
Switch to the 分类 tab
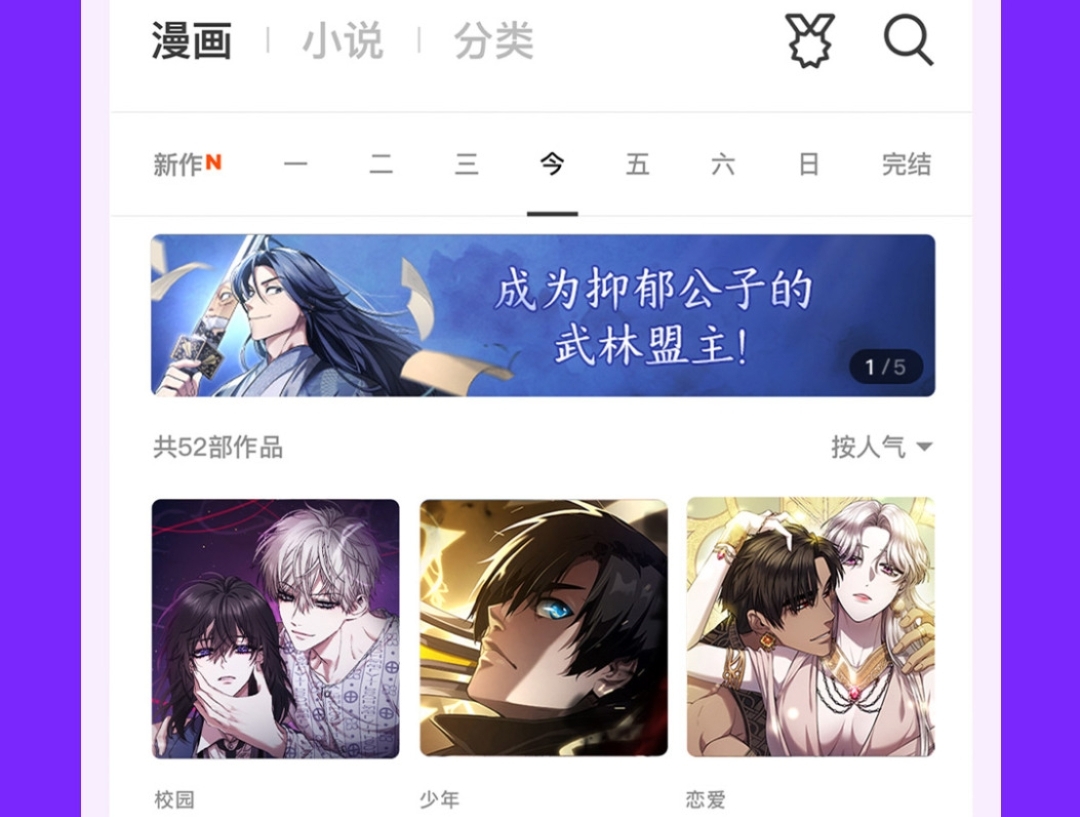click(x=494, y=42)
